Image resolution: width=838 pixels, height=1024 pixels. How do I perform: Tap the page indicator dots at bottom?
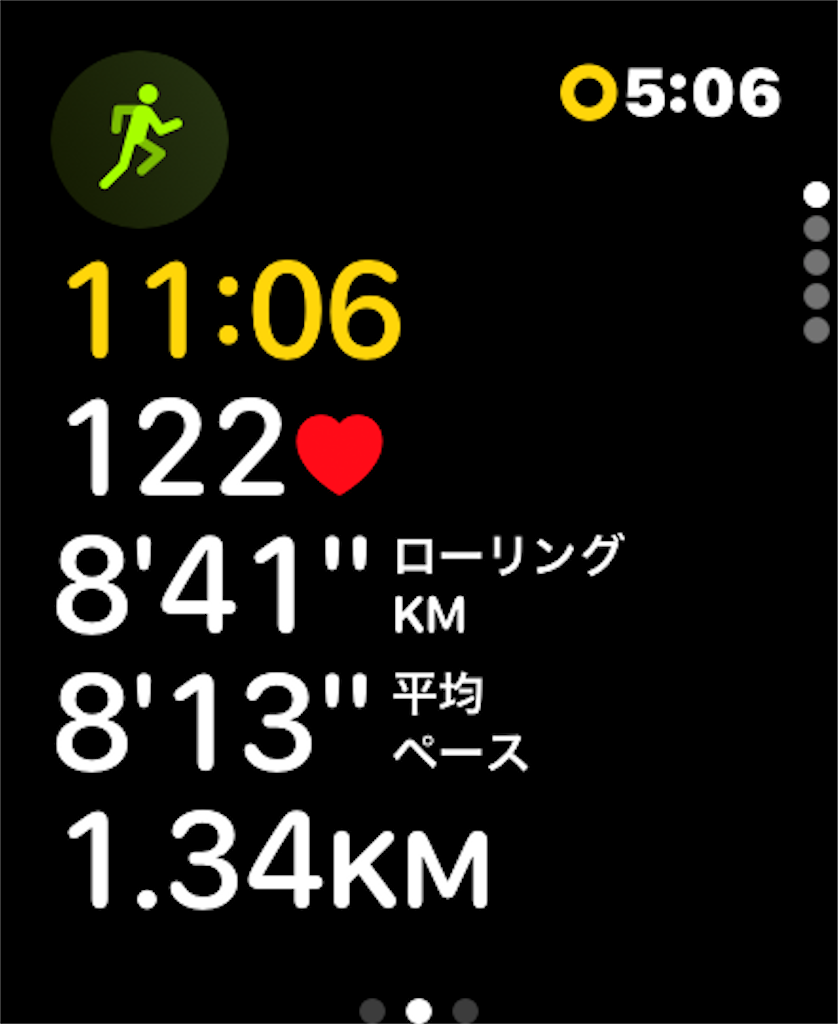pyautogui.click(x=419, y=1009)
